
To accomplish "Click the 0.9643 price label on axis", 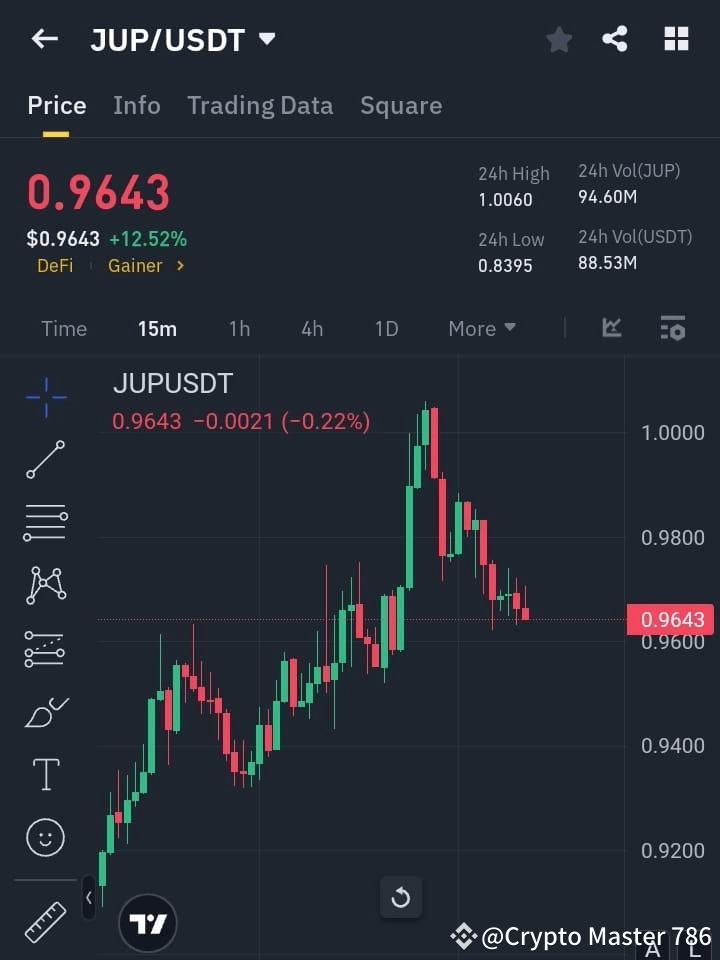I will coord(671,620).
